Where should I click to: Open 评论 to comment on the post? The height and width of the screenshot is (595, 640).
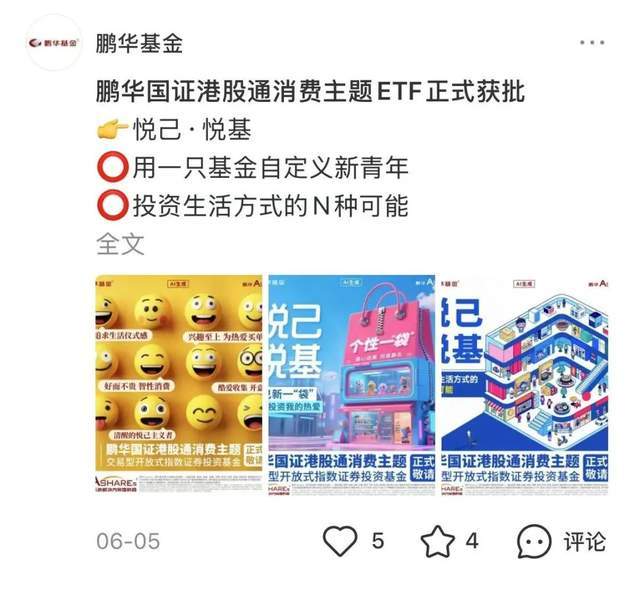click(562, 541)
